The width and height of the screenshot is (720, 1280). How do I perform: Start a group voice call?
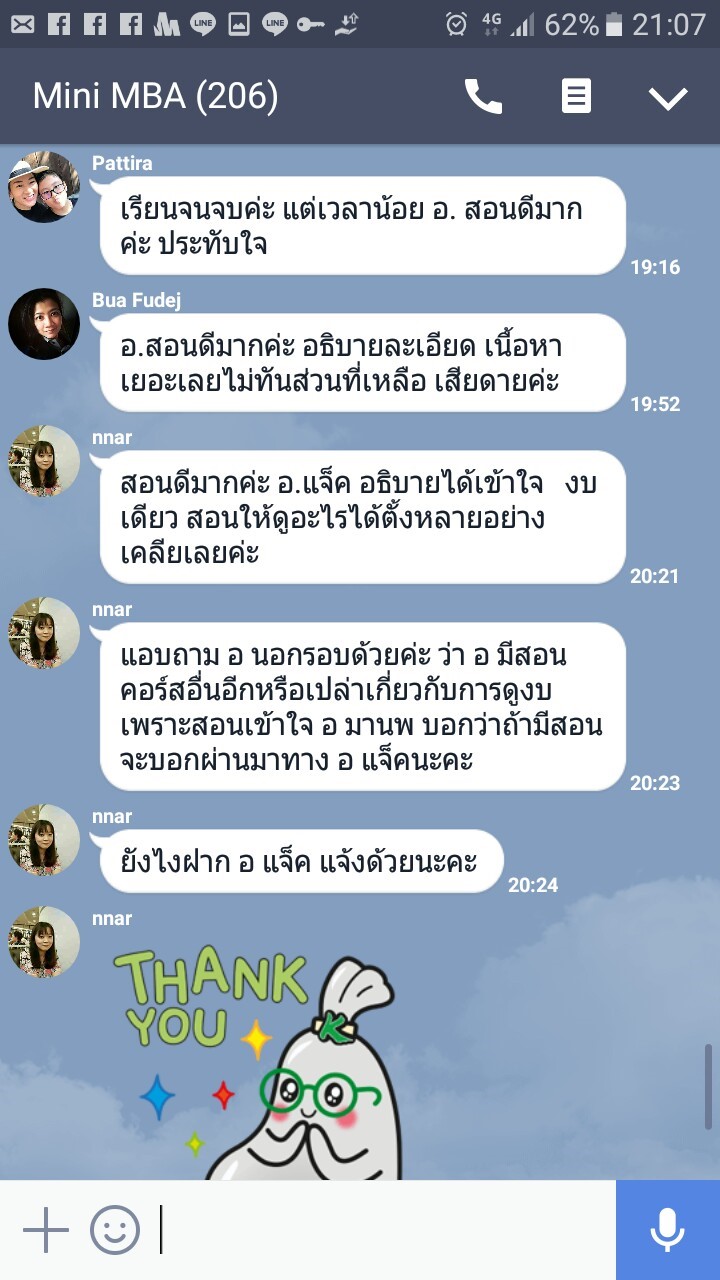point(483,97)
